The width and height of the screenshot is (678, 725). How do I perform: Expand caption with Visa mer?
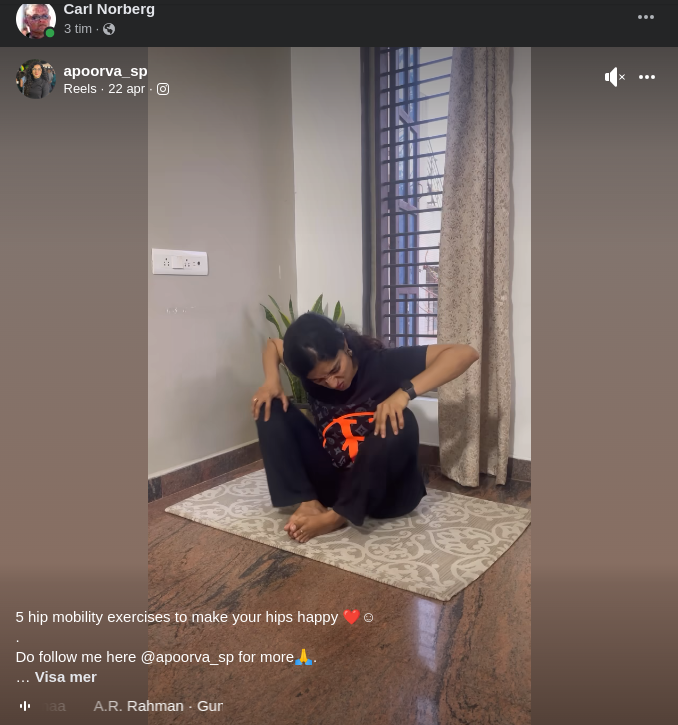point(66,677)
